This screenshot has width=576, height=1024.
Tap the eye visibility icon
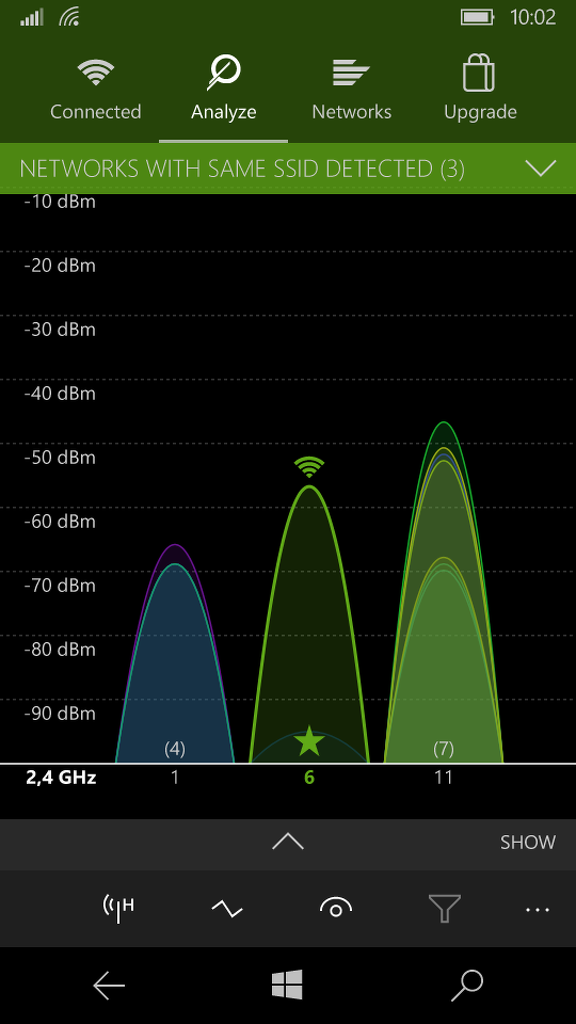point(336,908)
